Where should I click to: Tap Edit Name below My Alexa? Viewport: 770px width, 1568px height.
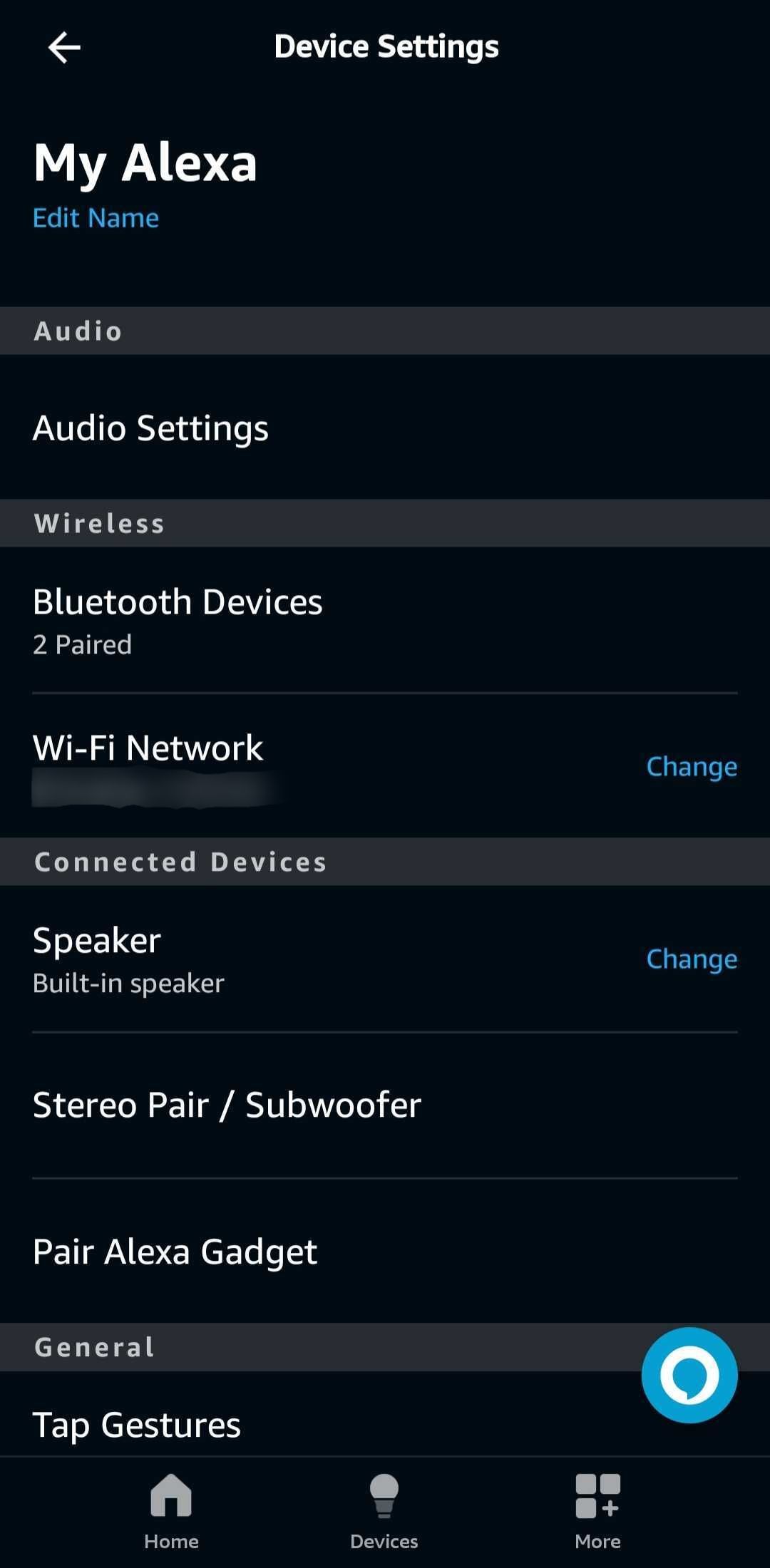pyautogui.click(x=96, y=218)
